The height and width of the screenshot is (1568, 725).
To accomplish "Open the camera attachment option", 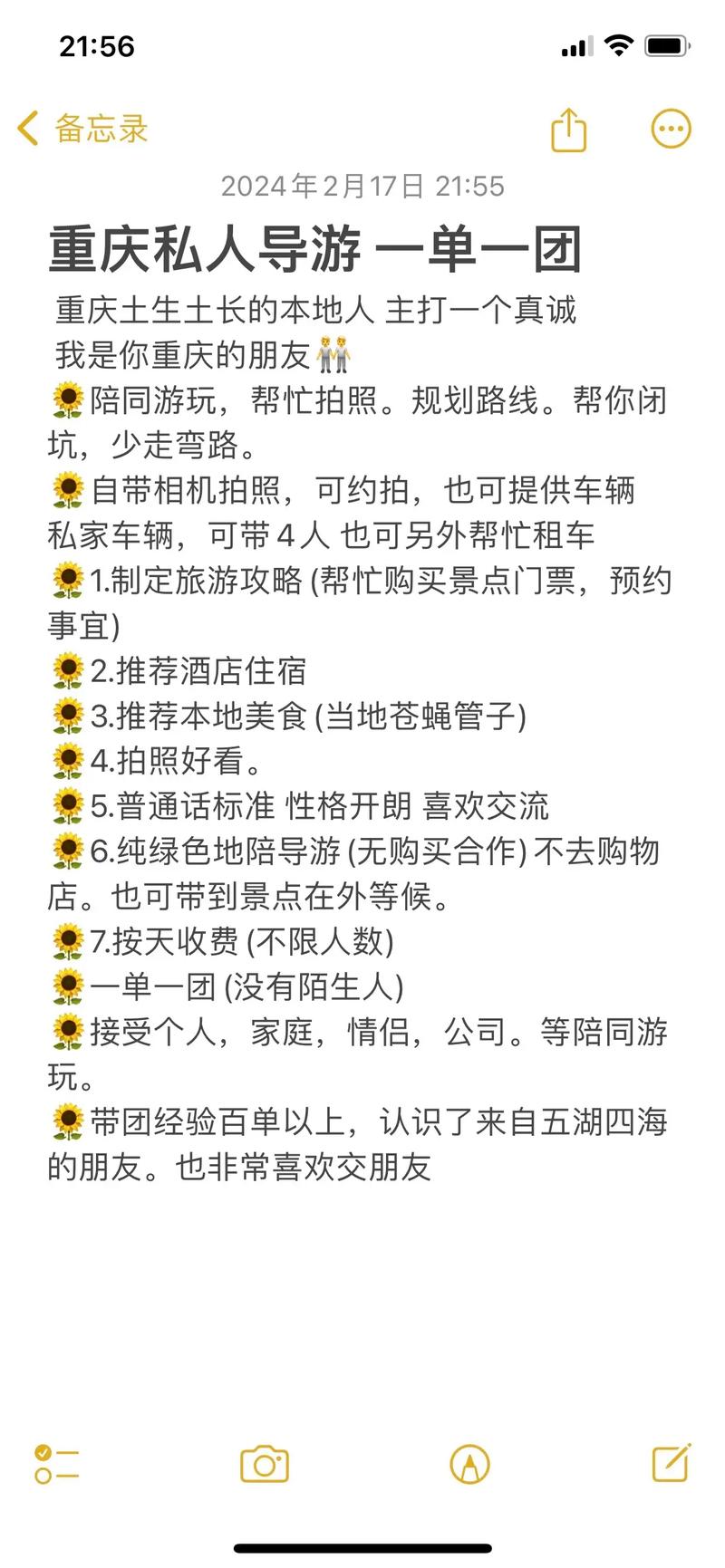I will click(265, 1464).
